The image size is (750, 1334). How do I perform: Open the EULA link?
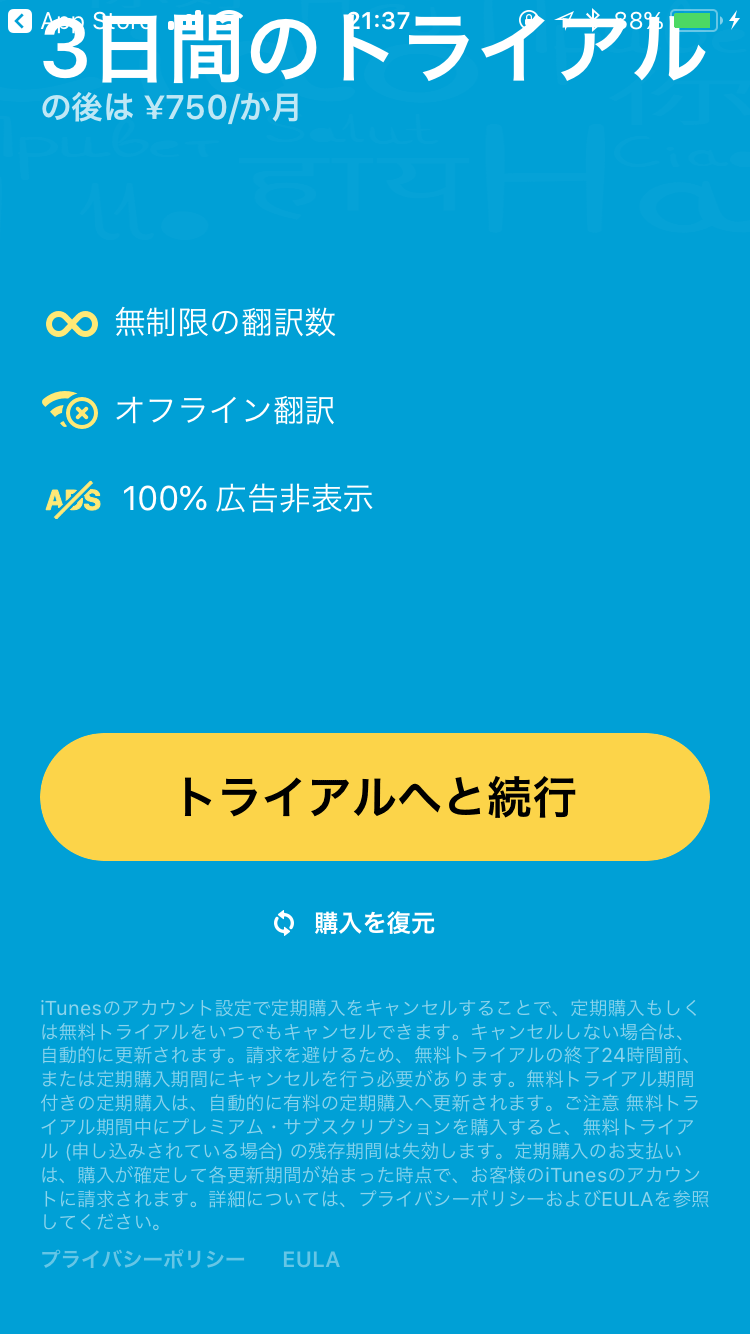[x=311, y=1259]
